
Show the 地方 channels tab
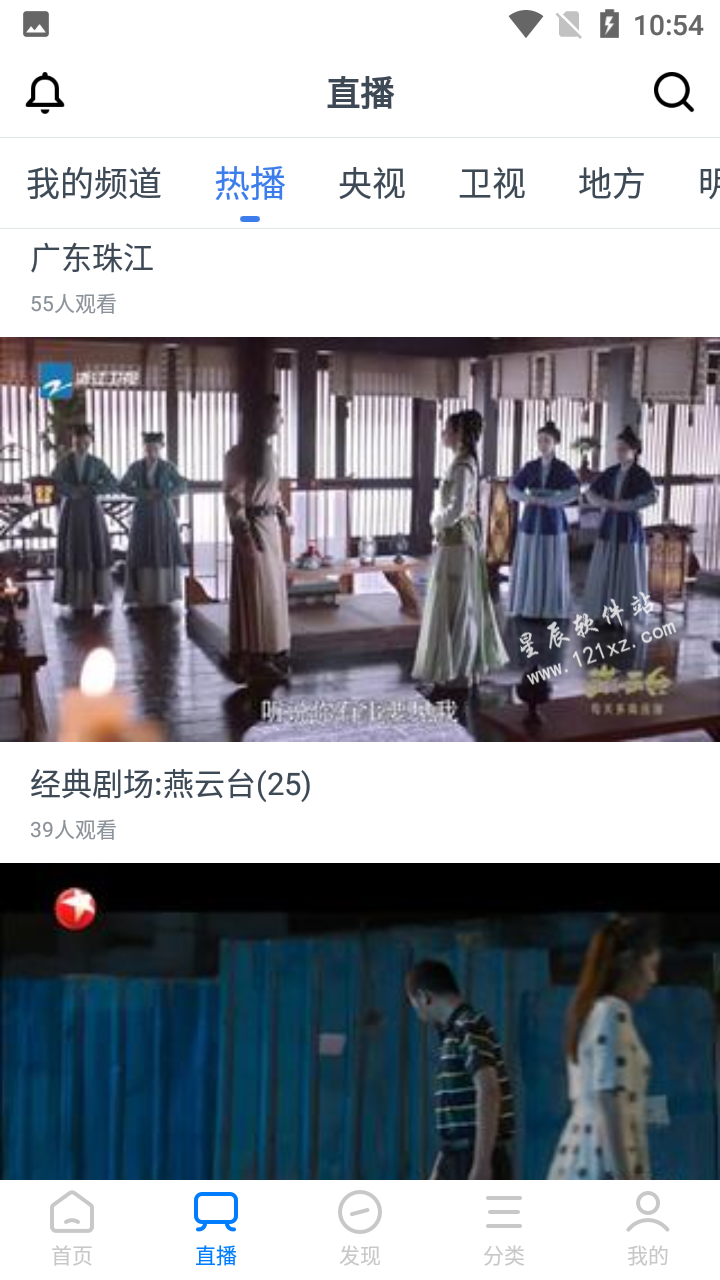point(611,184)
